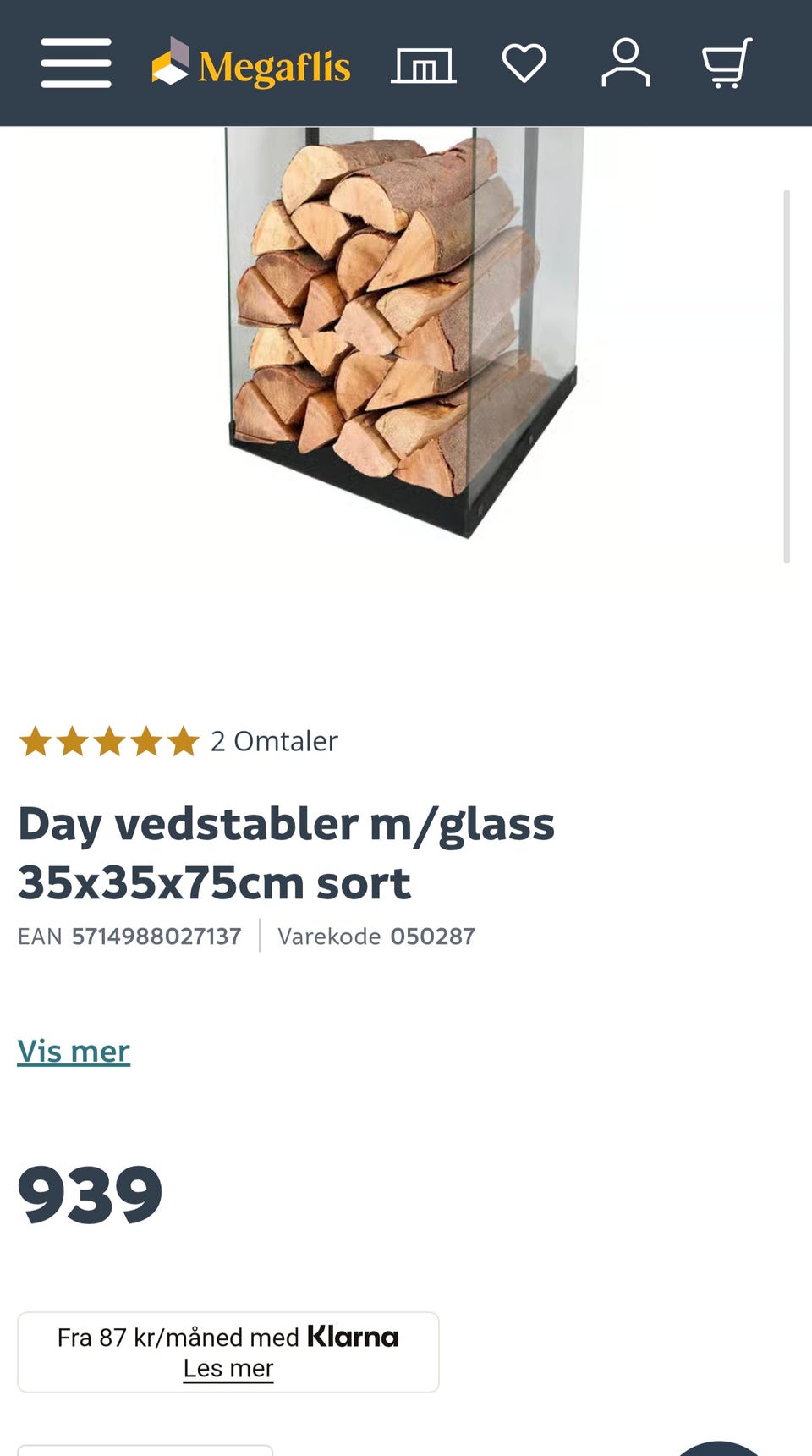
Task: Open the shopping cart icon
Action: 726,63
